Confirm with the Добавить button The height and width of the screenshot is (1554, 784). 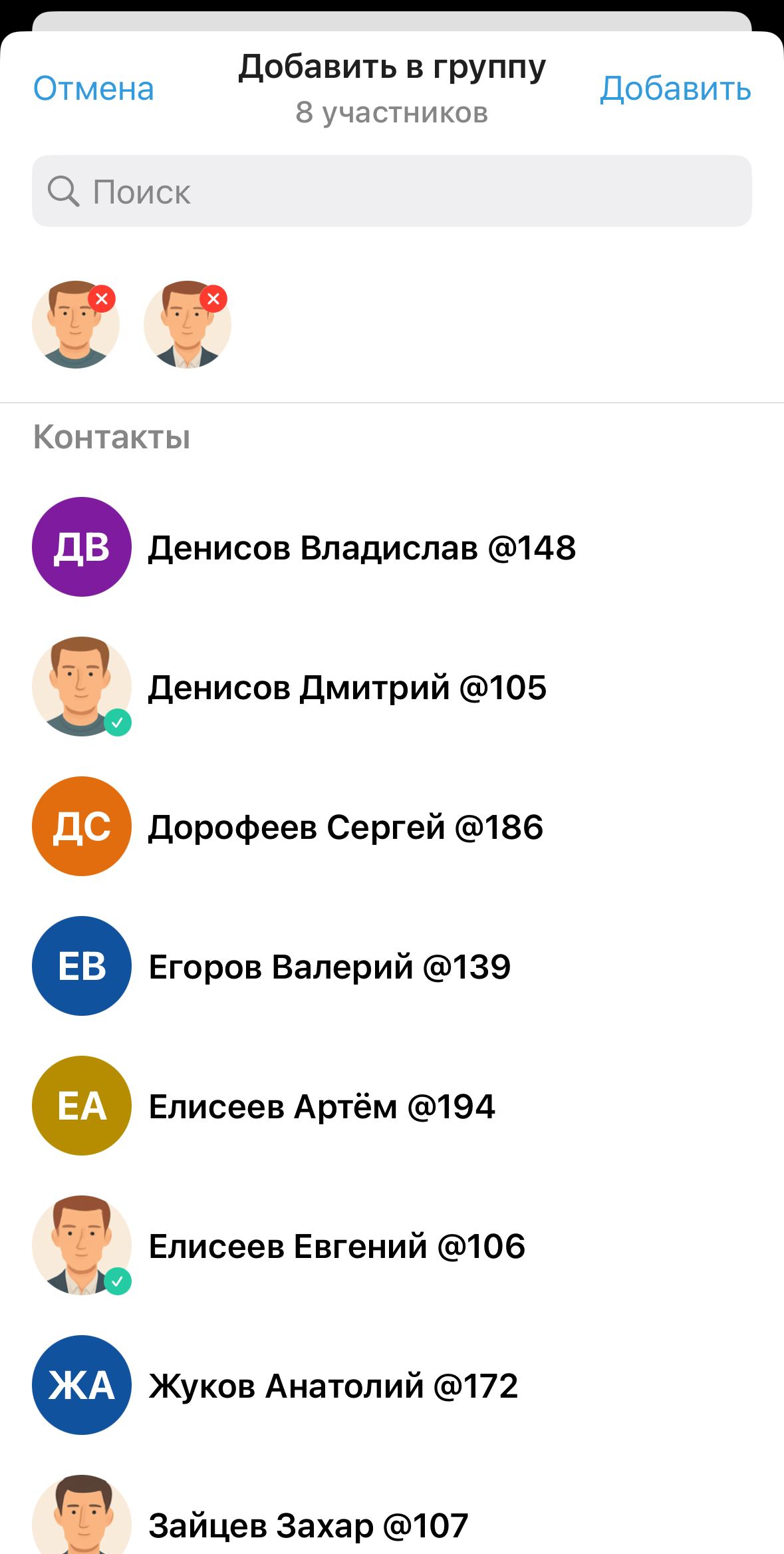[x=675, y=88]
